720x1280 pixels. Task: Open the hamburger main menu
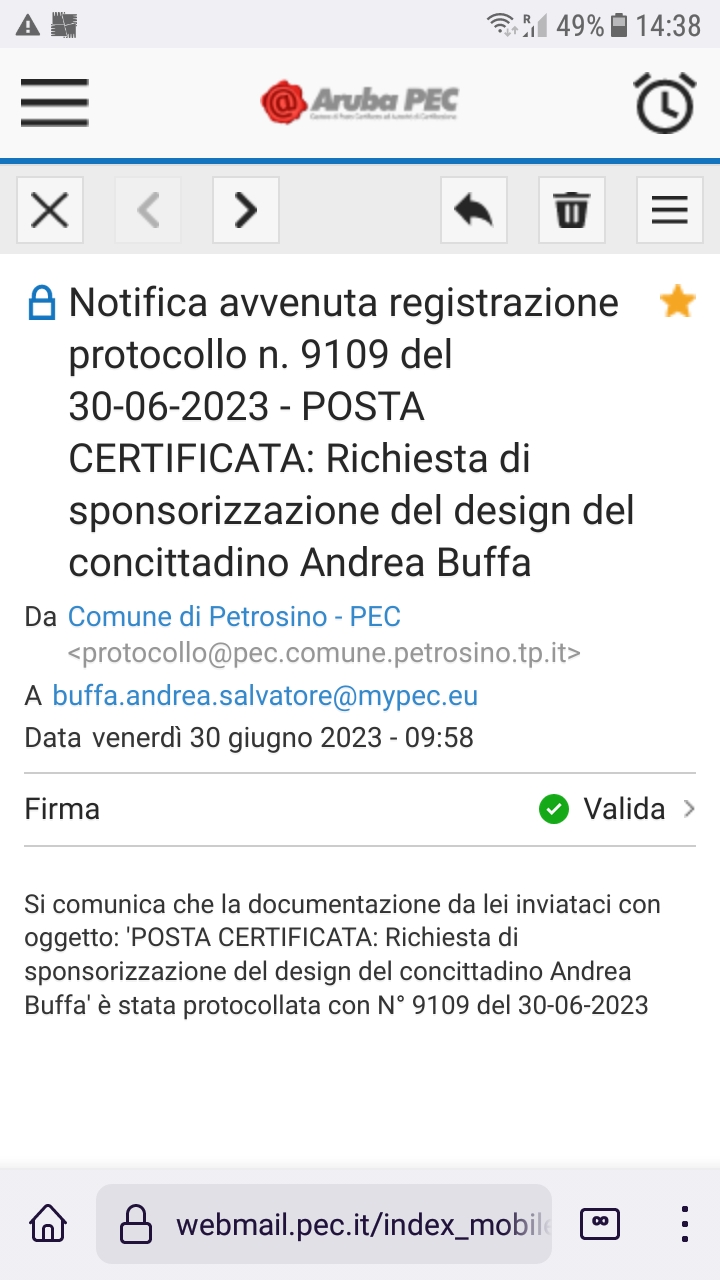click(x=54, y=102)
